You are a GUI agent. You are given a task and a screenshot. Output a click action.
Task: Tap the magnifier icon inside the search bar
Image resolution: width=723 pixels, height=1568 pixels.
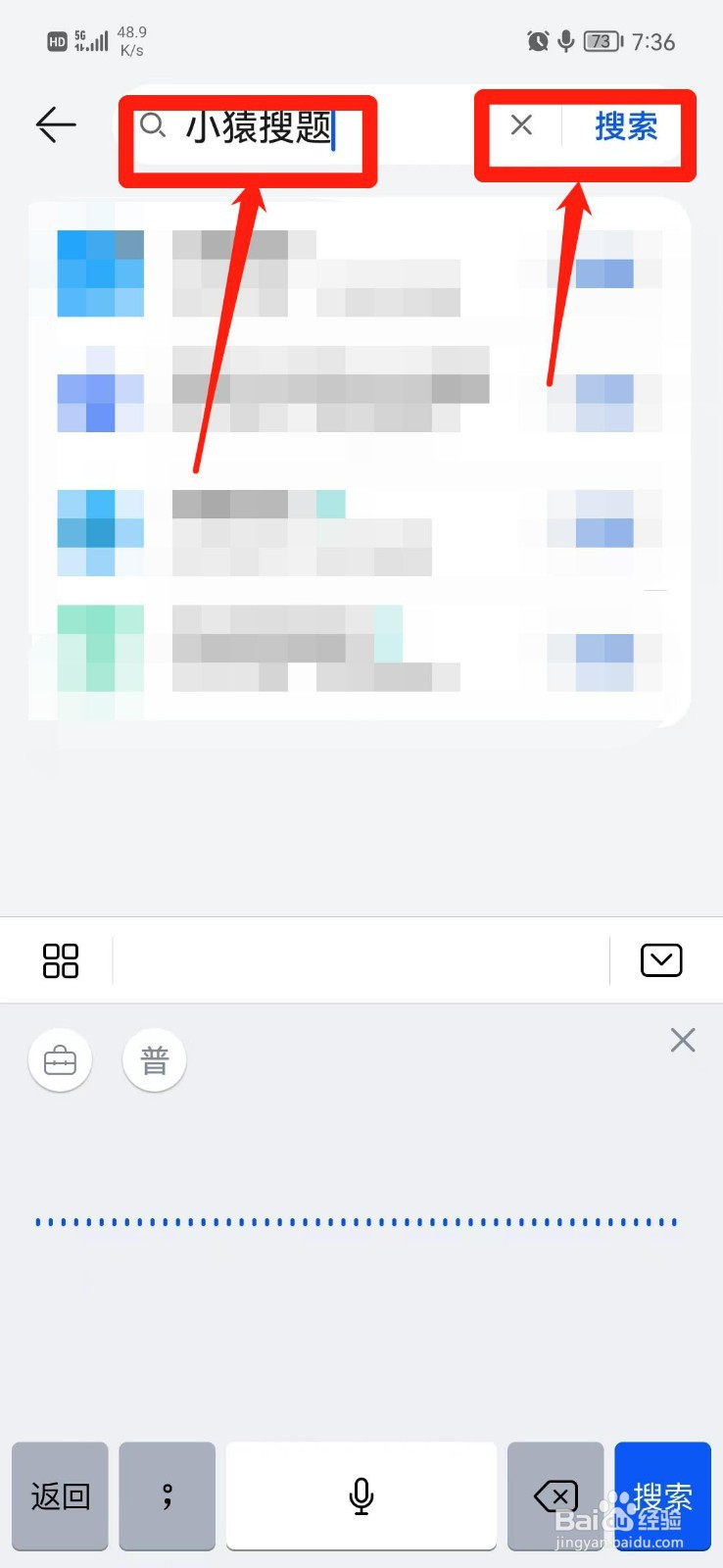click(154, 127)
